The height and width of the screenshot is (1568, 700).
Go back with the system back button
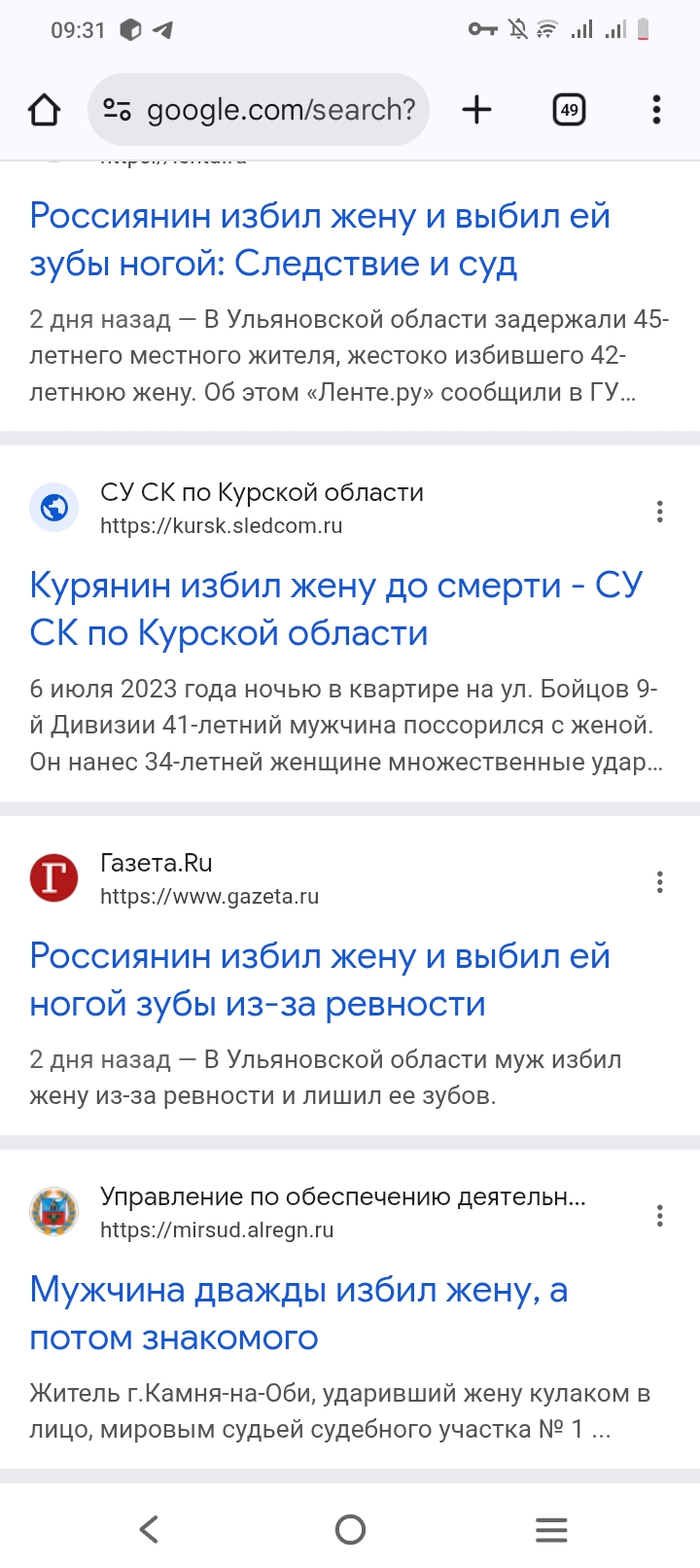(149, 1529)
